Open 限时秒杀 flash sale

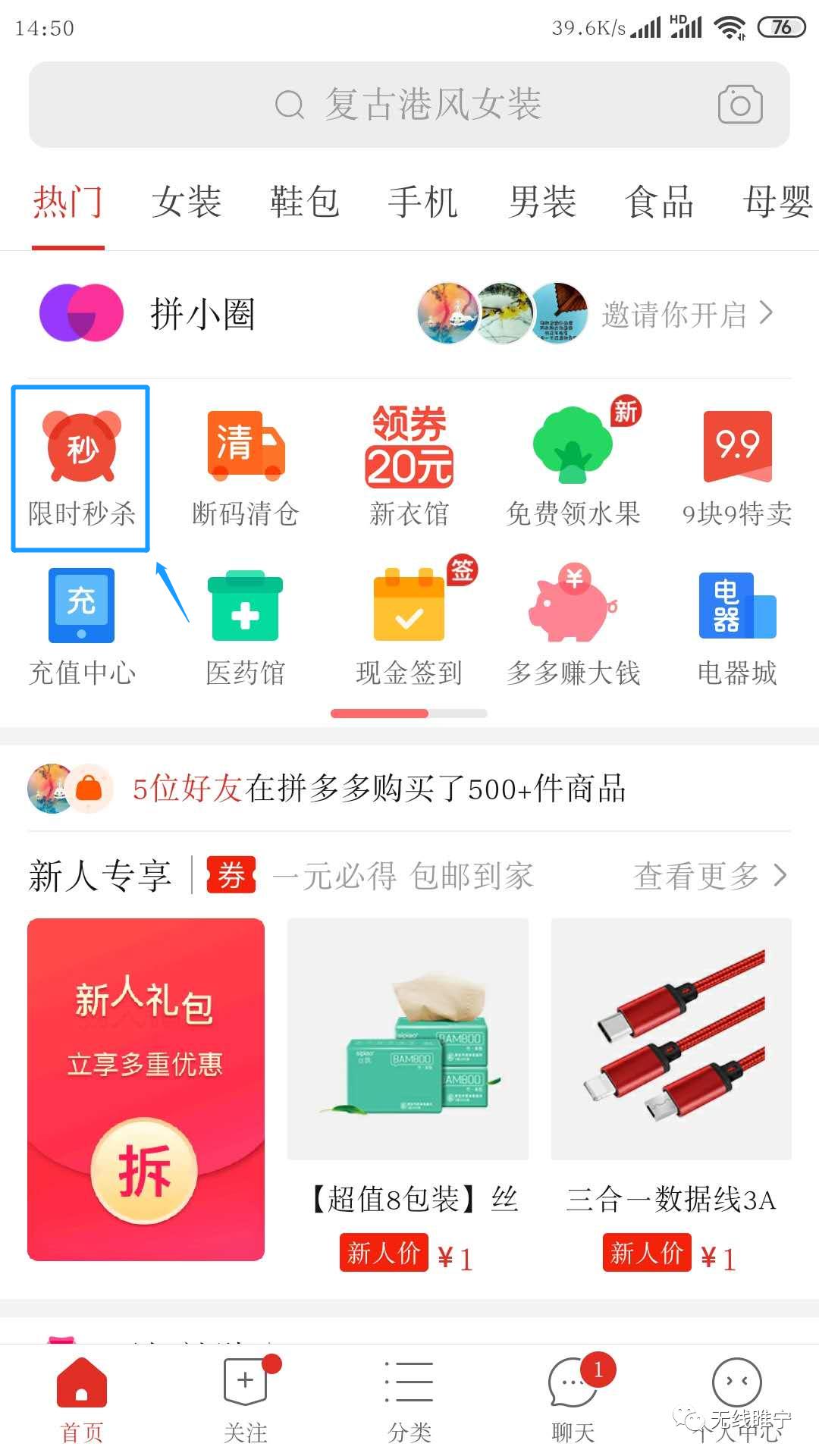tap(81, 468)
